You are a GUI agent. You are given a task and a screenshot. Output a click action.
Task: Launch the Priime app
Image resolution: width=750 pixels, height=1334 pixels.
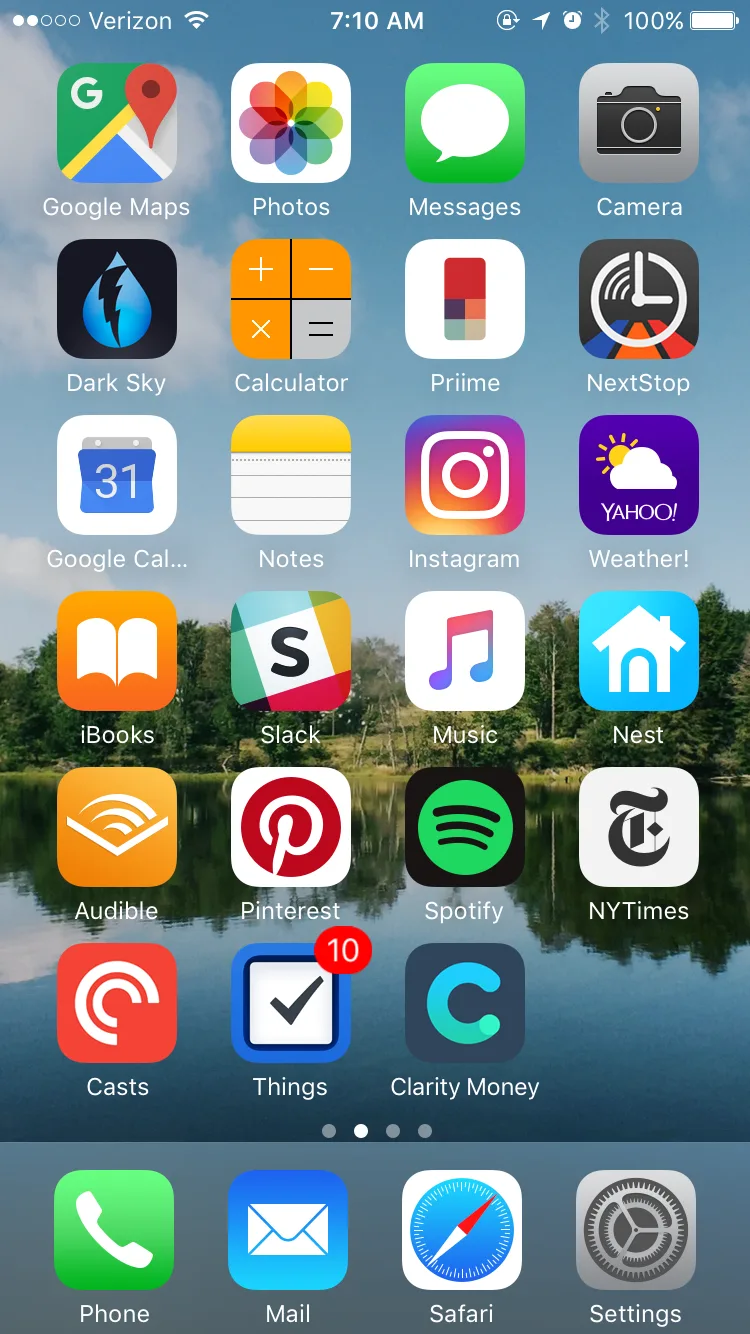465,299
